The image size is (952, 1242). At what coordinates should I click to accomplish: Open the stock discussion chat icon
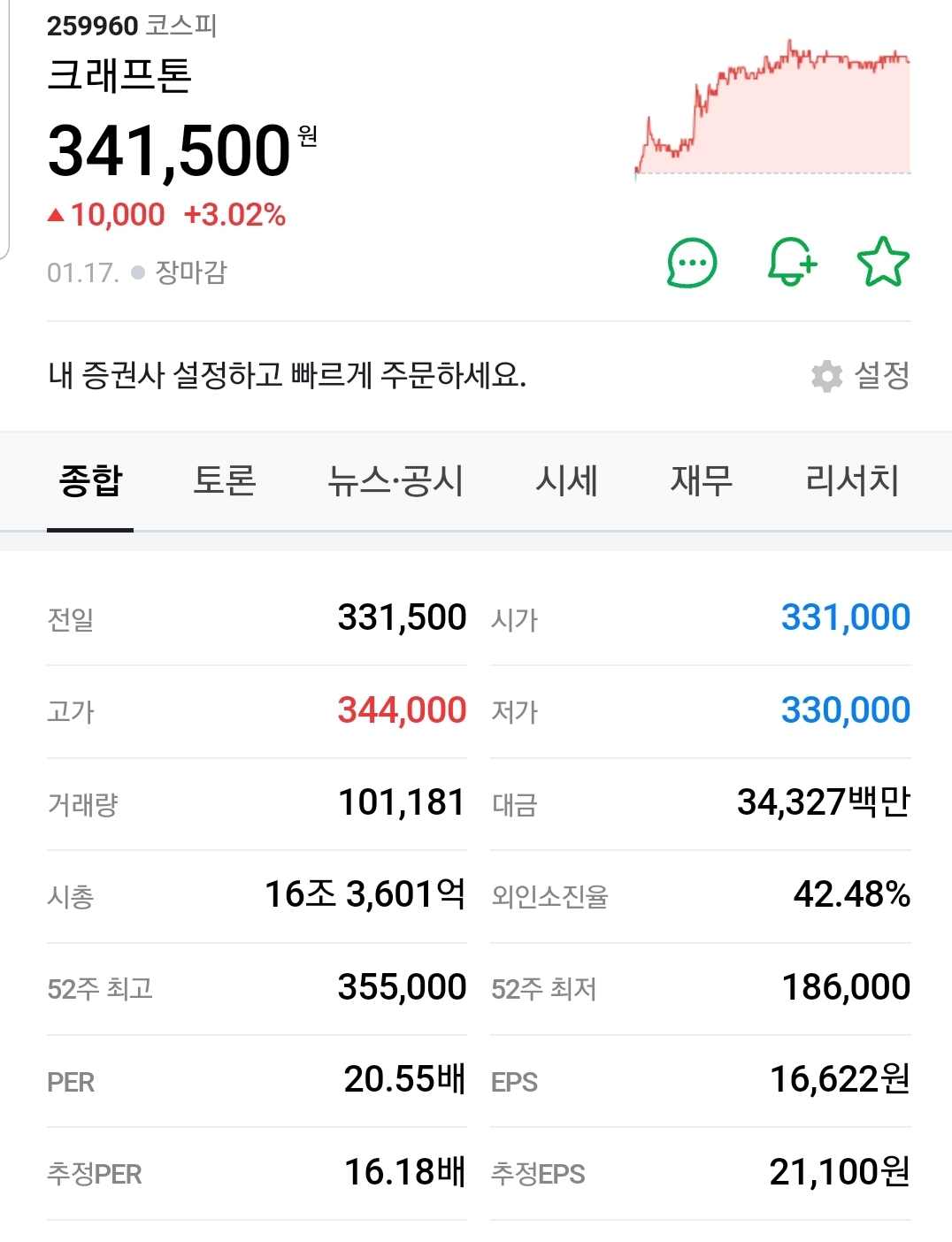[x=692, y=263]
